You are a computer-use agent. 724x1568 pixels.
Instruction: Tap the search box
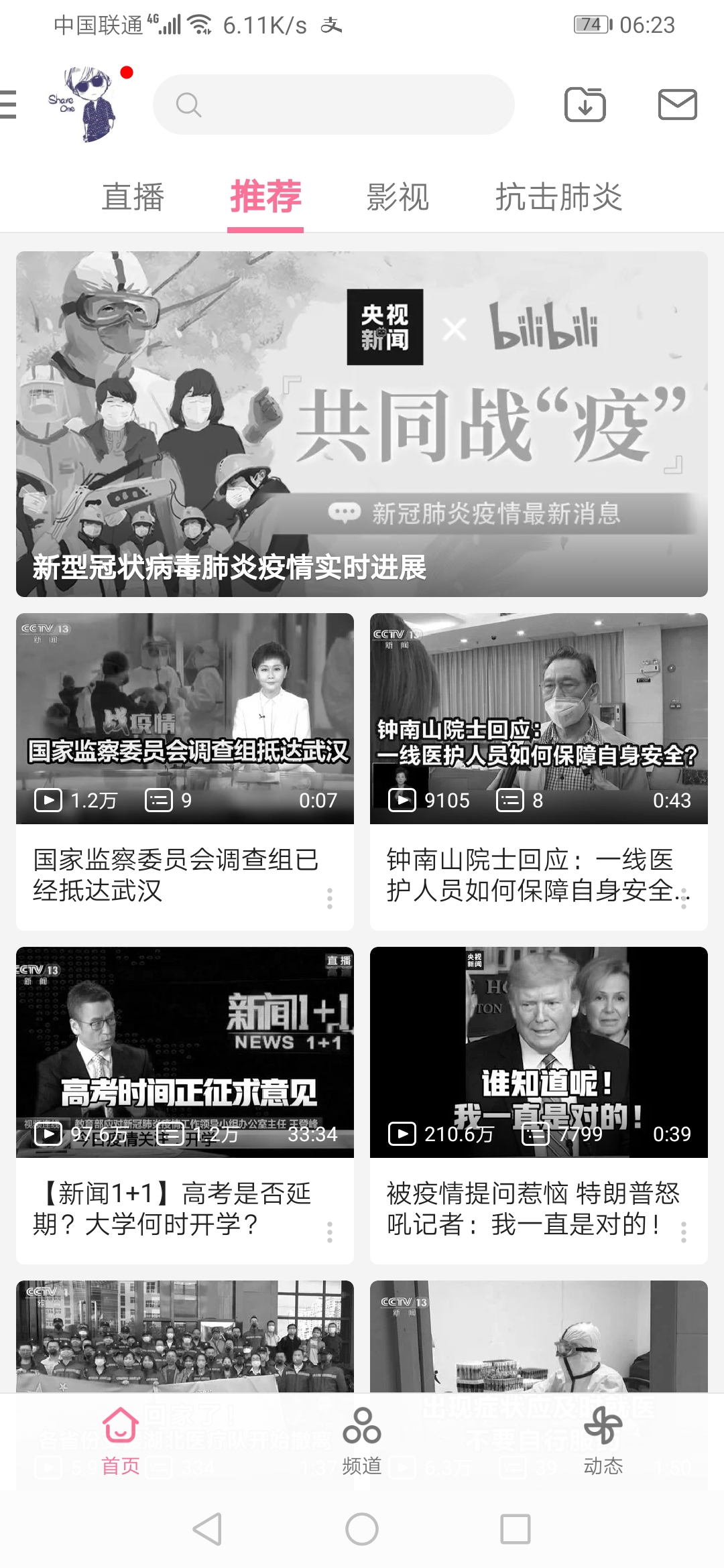(x=333, y=105)
